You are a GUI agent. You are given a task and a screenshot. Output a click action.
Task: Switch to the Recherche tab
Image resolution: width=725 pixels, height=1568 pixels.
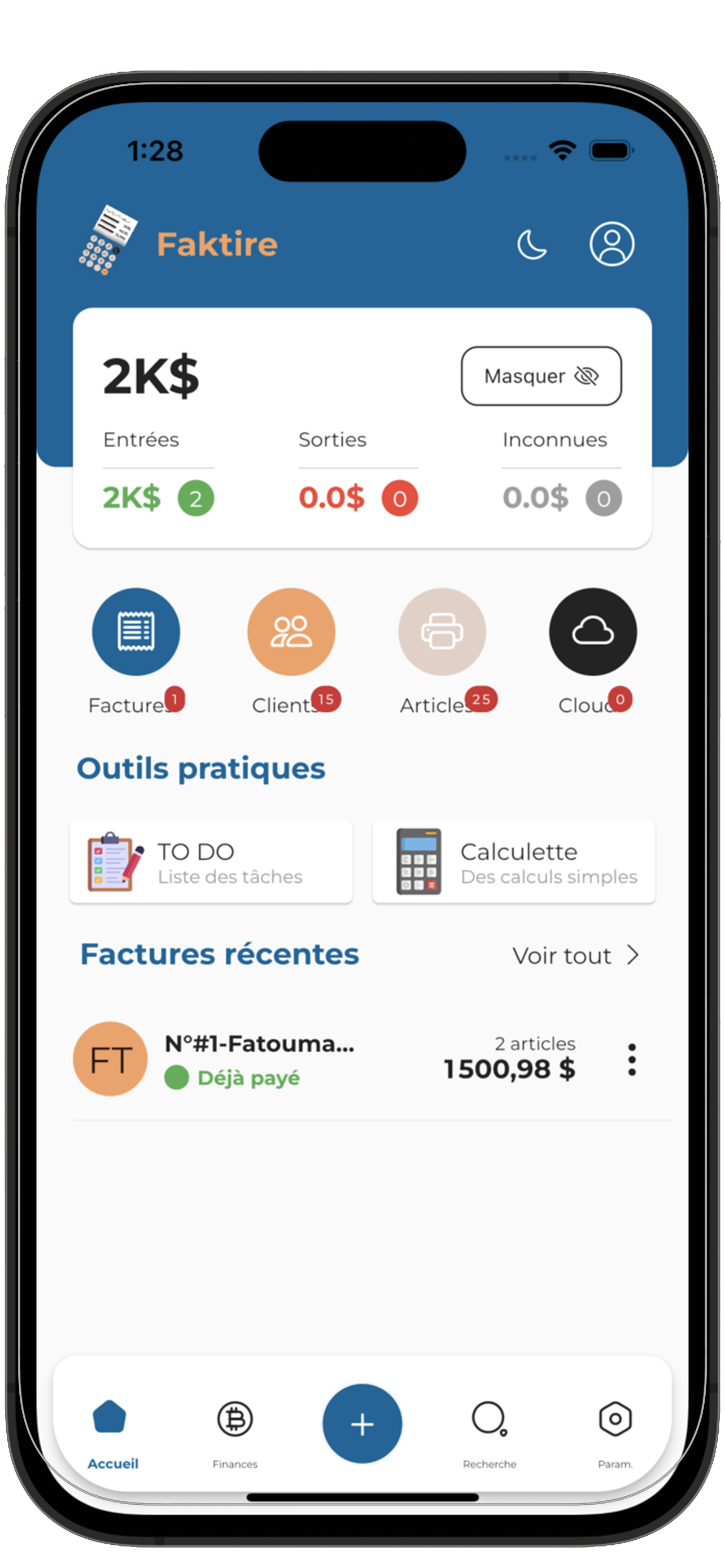point(490,1431)
